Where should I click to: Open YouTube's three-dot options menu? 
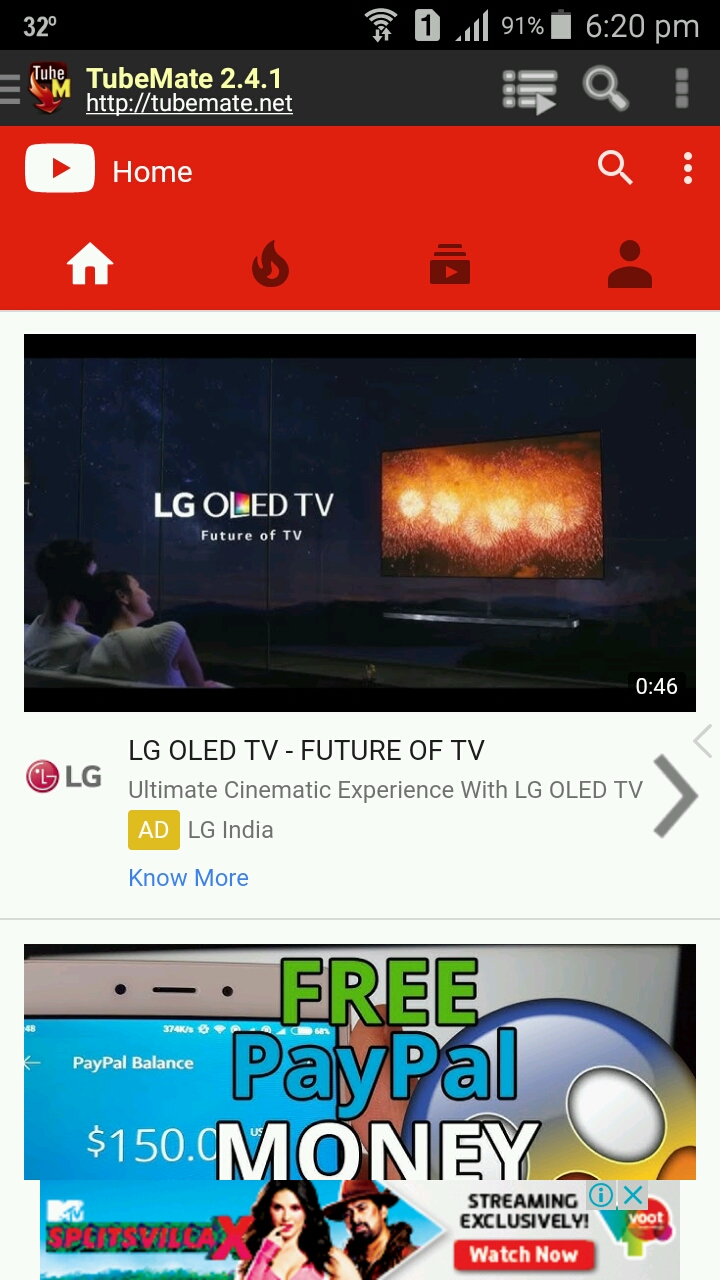[x=688, y=168]
